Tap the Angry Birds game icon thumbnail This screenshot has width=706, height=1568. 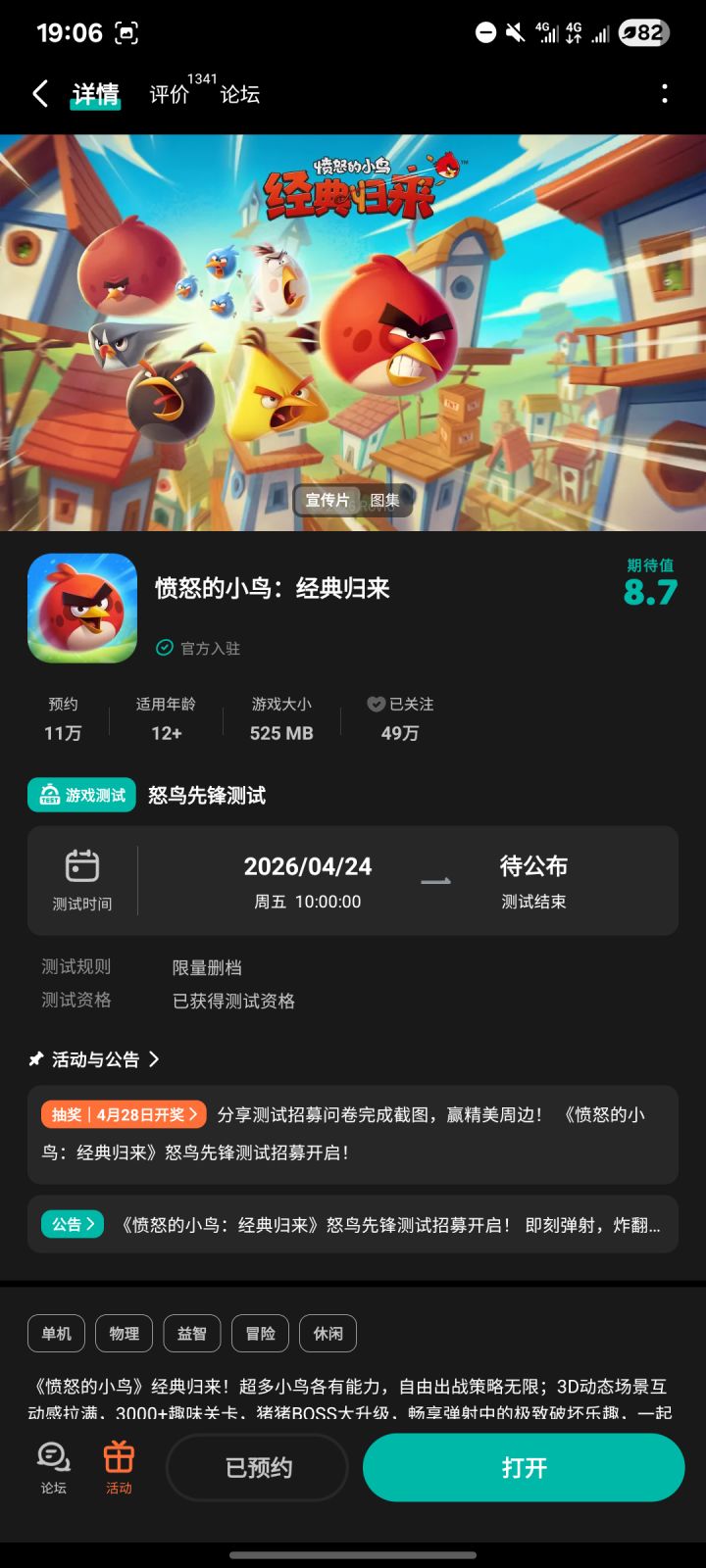point(82,608)
